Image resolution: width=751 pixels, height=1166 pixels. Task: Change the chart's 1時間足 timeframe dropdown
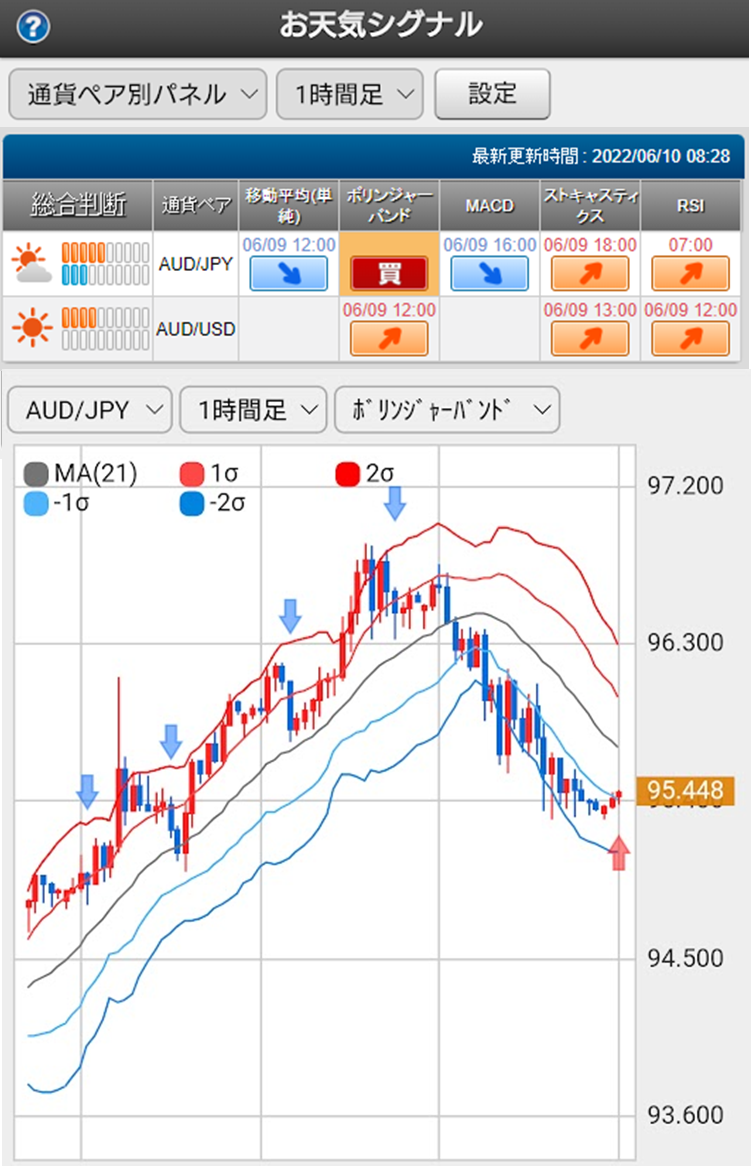(253, 409)
